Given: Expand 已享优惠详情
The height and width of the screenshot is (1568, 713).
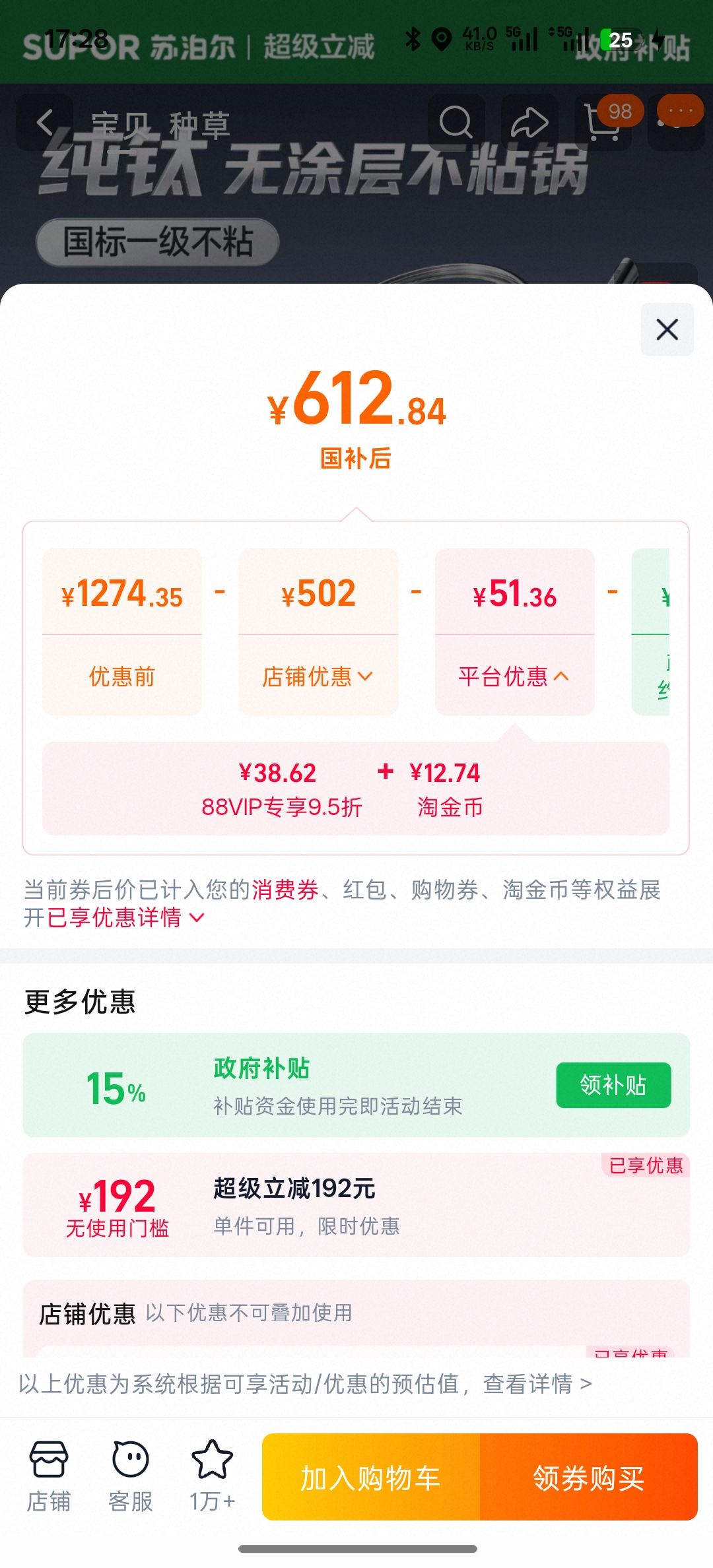Looking at the screenshot, I should coord(125,917).
